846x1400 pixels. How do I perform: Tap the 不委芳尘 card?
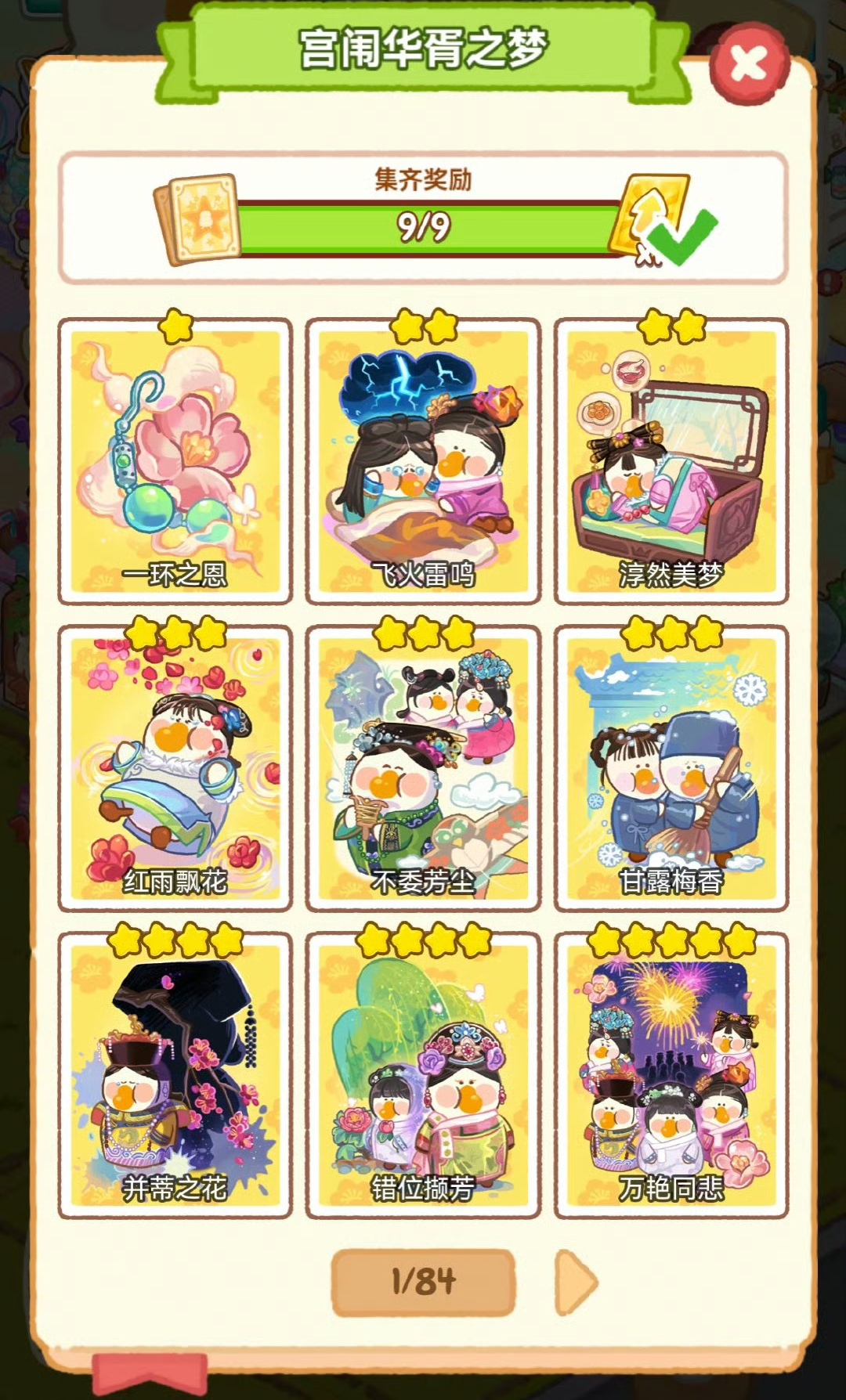[x=423, y=769]
